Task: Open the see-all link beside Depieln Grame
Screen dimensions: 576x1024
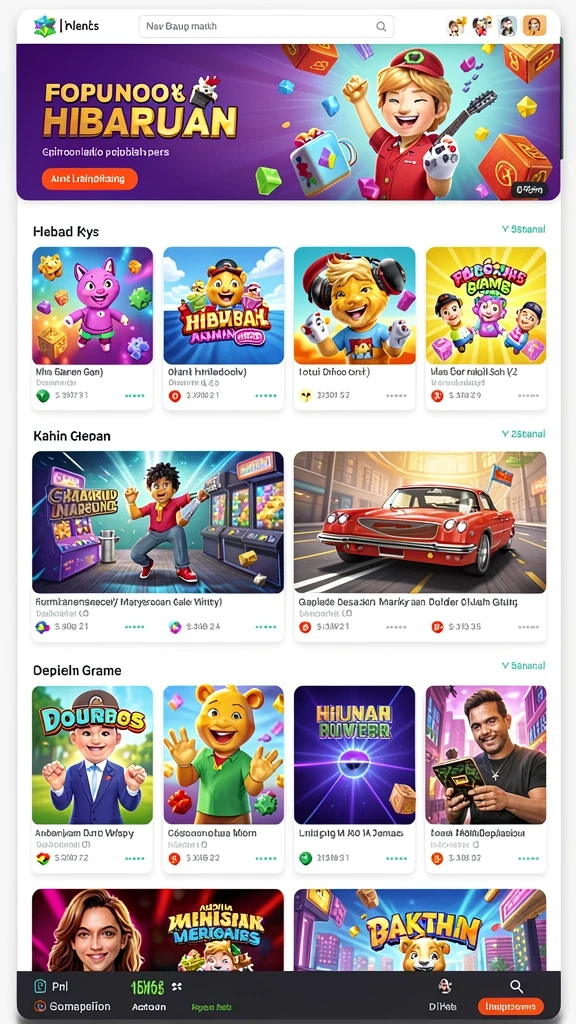Action: click(523, 665)
